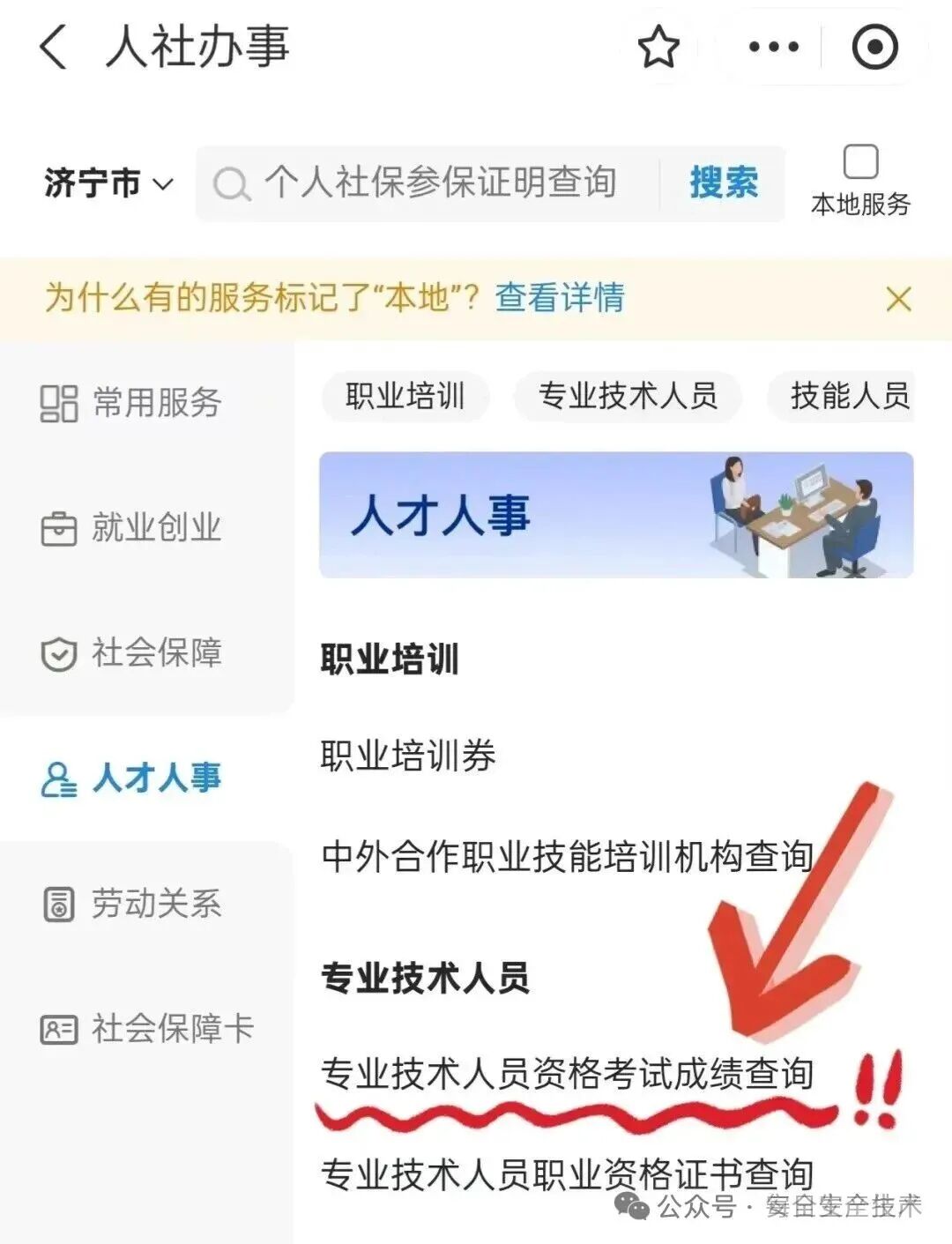Screen dimensions: 952x1244
Task: Open 职业培训券 service
Action: click(x=408, y=756)
